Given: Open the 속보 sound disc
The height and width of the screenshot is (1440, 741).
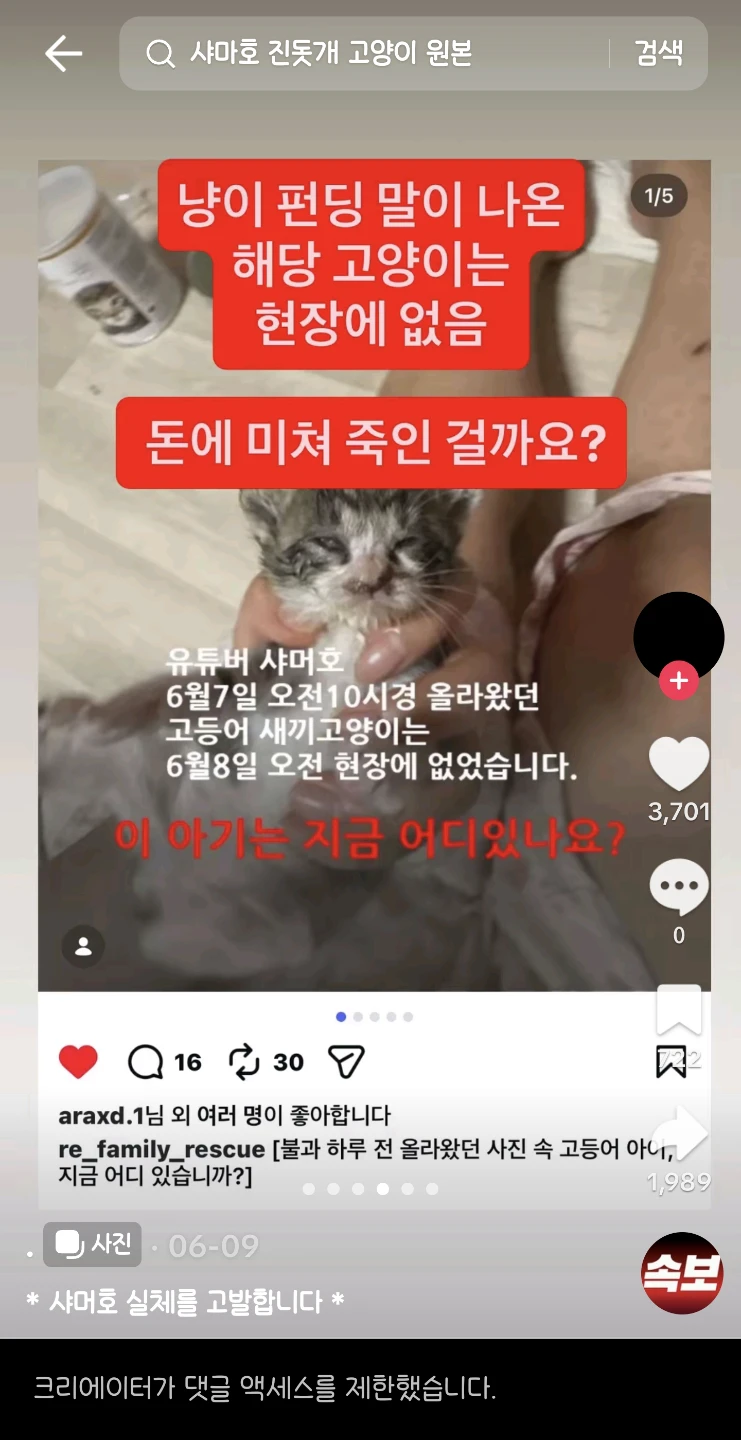Looking at the screenshot, I should tap(682, 1273).
